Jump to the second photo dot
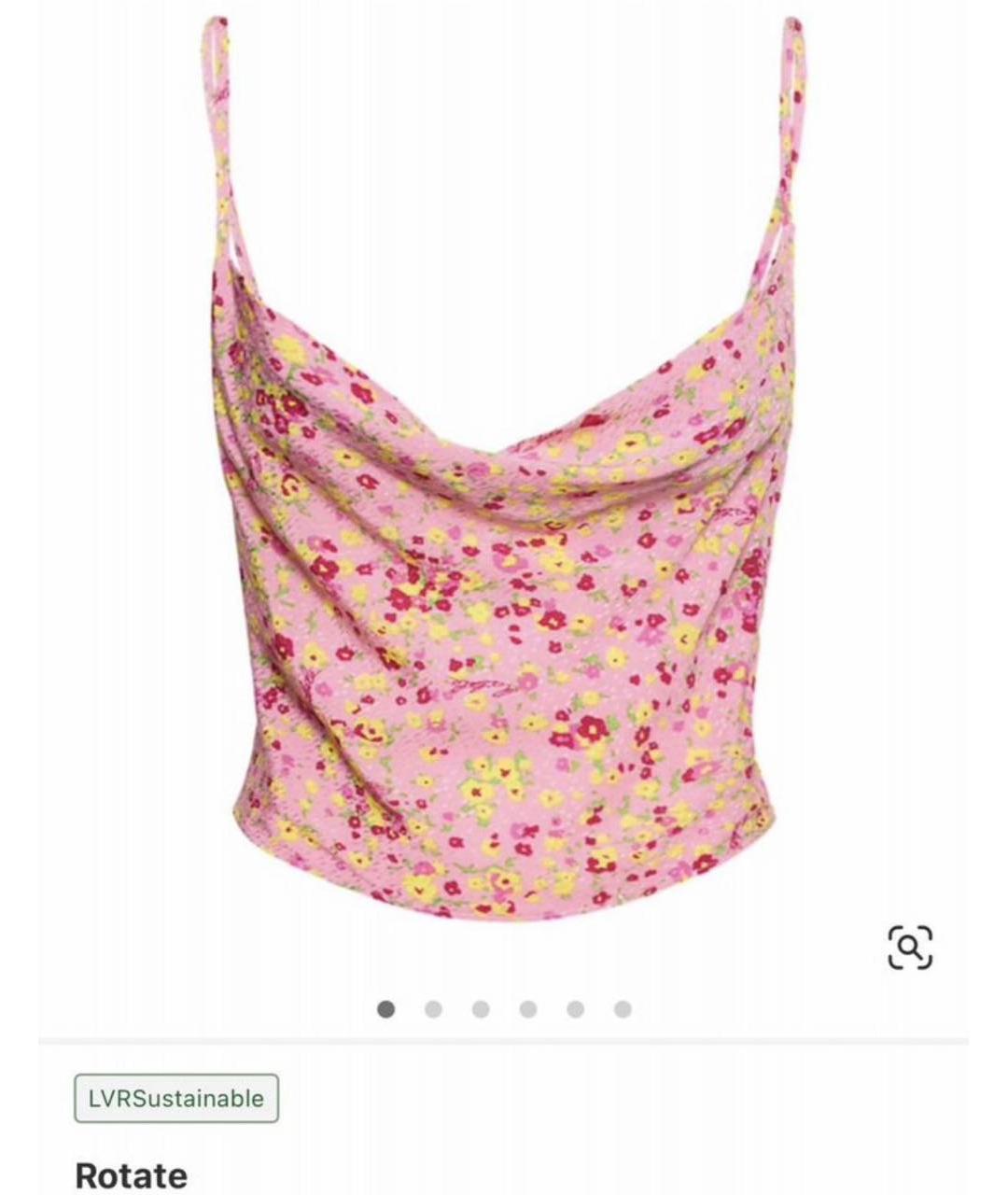This screenshot has width=1008, height=1195. (x=433, y=1009)
